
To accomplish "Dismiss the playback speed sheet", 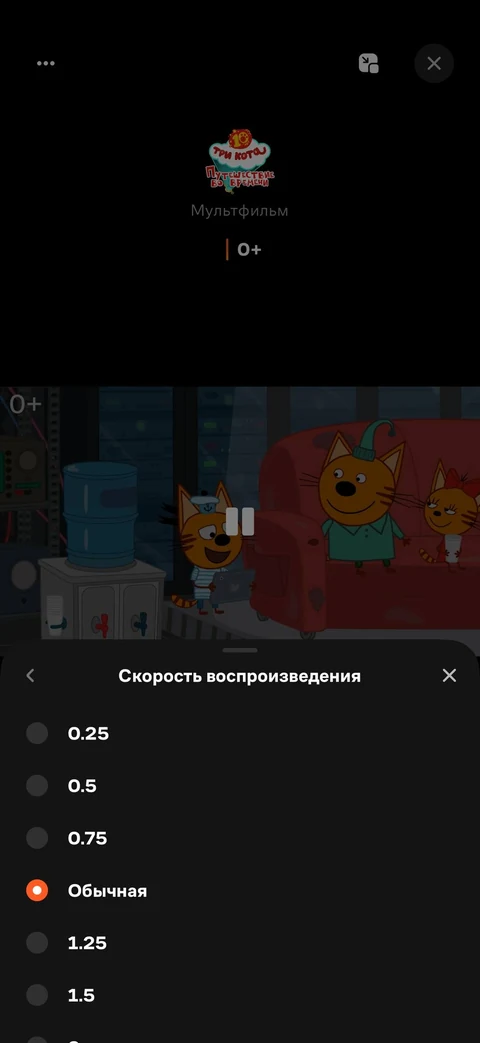I will coord(449,676).
